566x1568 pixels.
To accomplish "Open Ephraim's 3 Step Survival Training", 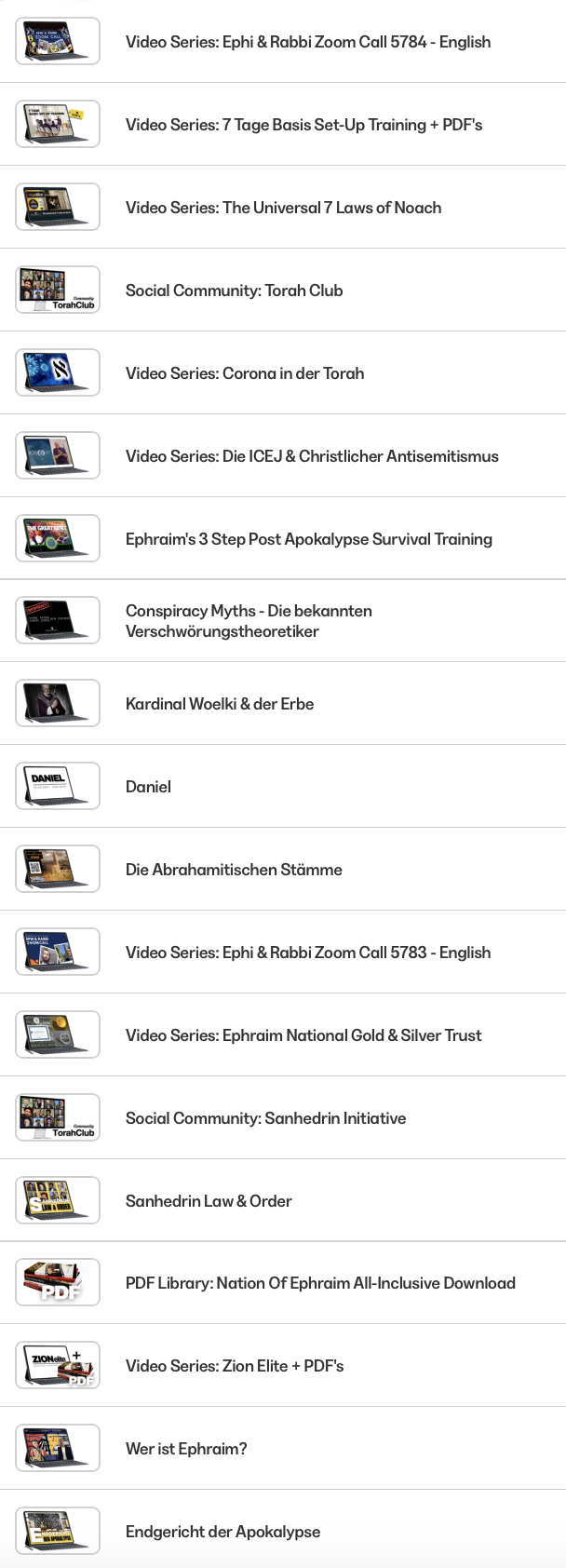I will pos(308,539).
